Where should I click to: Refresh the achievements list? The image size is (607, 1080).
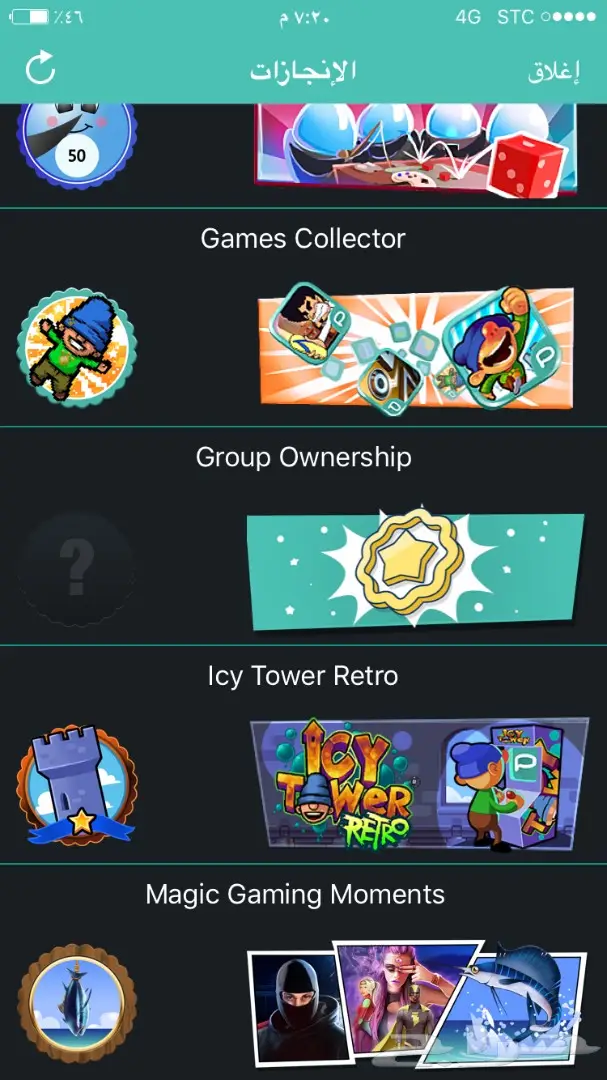pyautogui.click(x=40, y=69)
